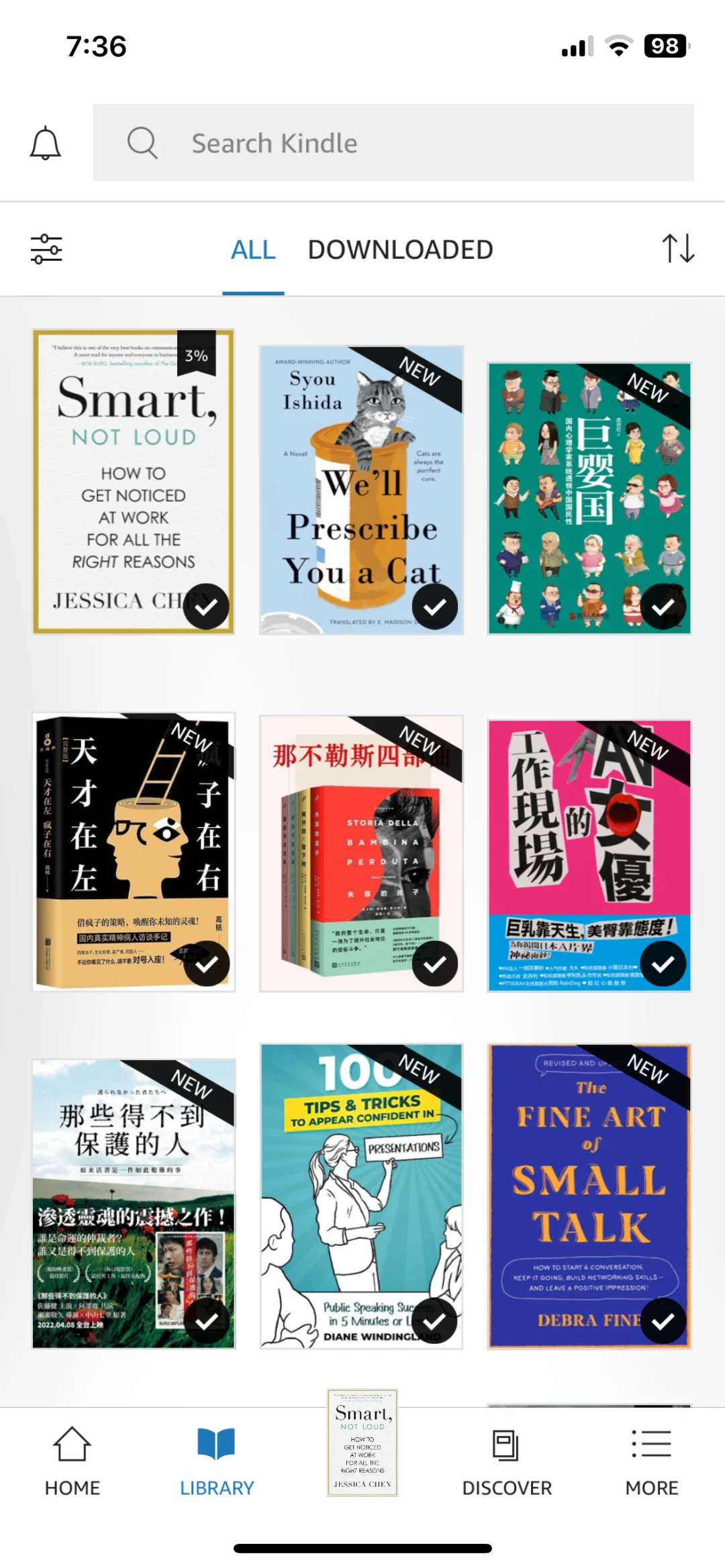725x1568 pixels.
Task: Open We'll Prescribe You a Cat
Action: coord(361,490)
